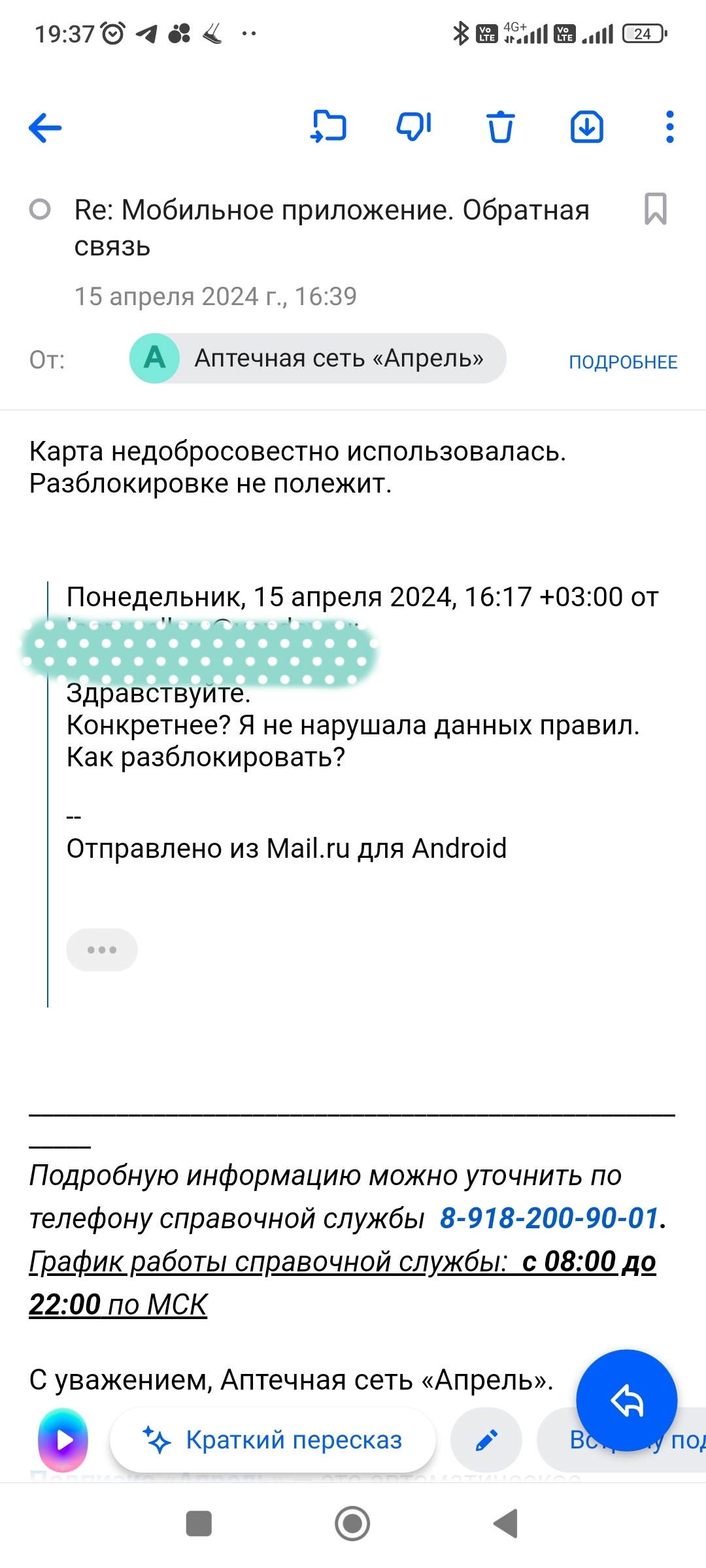The width and height of the screenshot is (706, 1568).
Task: Delete this email with the trash icon
Action: point(500,127)
